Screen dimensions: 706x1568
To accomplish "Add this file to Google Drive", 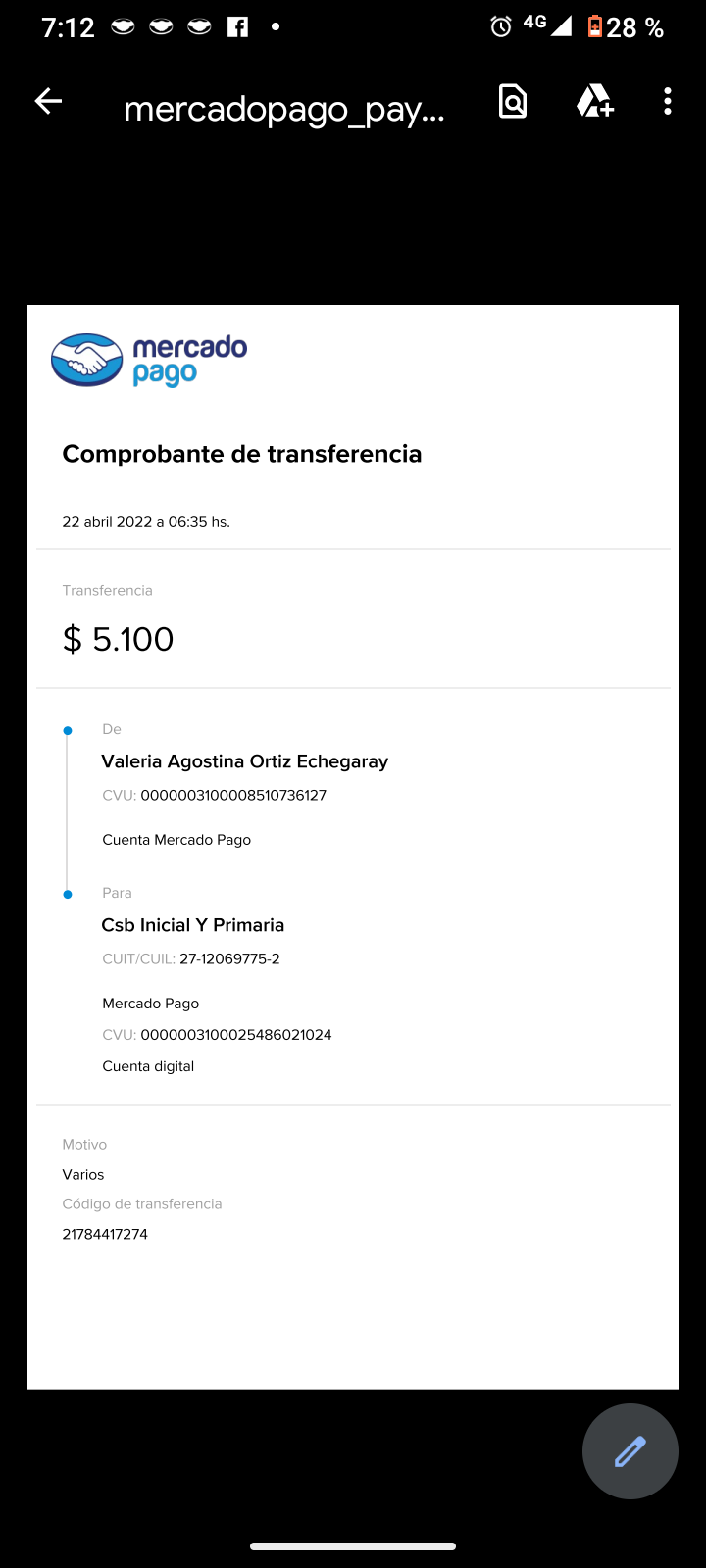I will point(594,101).
